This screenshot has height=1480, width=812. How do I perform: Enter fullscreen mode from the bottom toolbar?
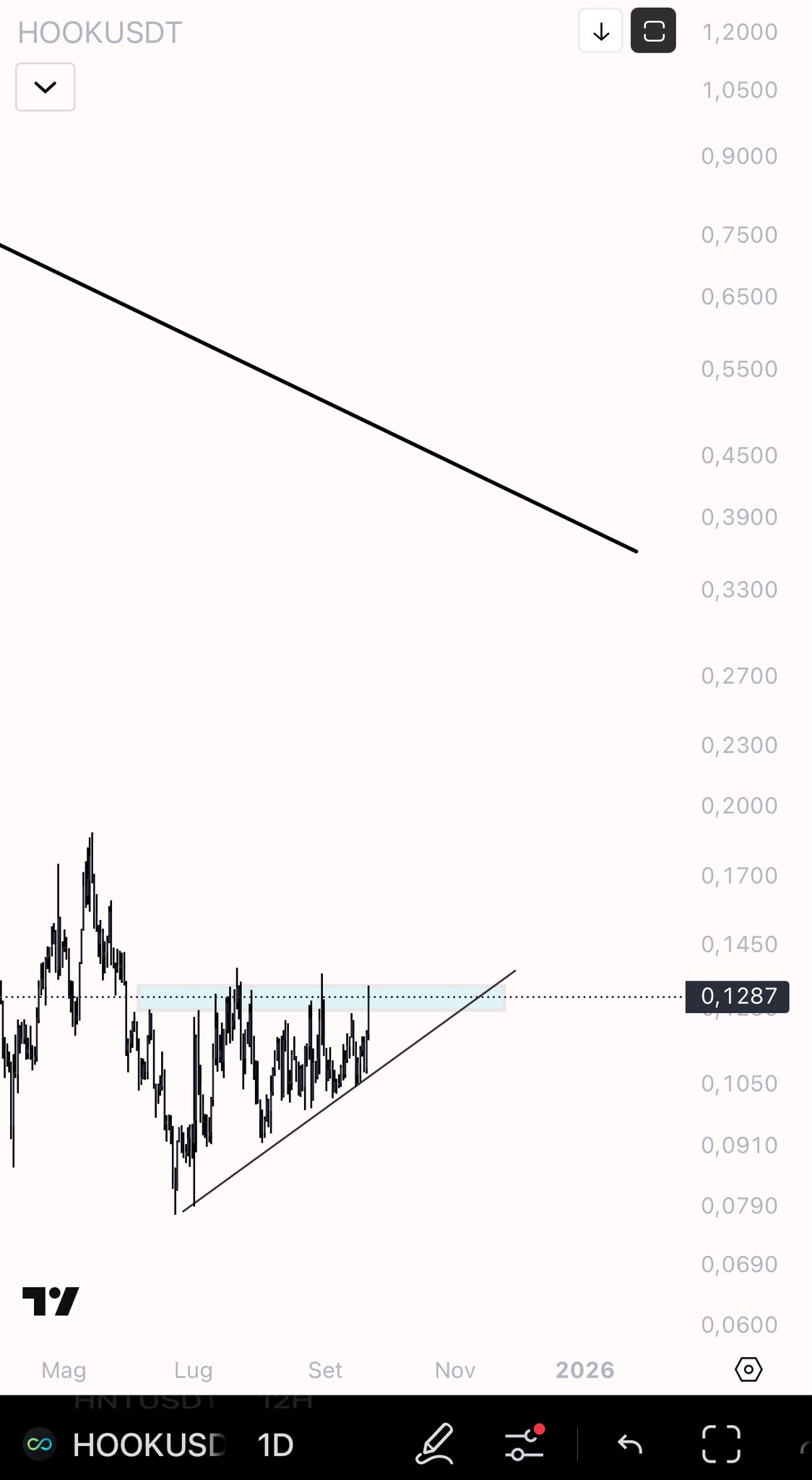(721, 1445)
